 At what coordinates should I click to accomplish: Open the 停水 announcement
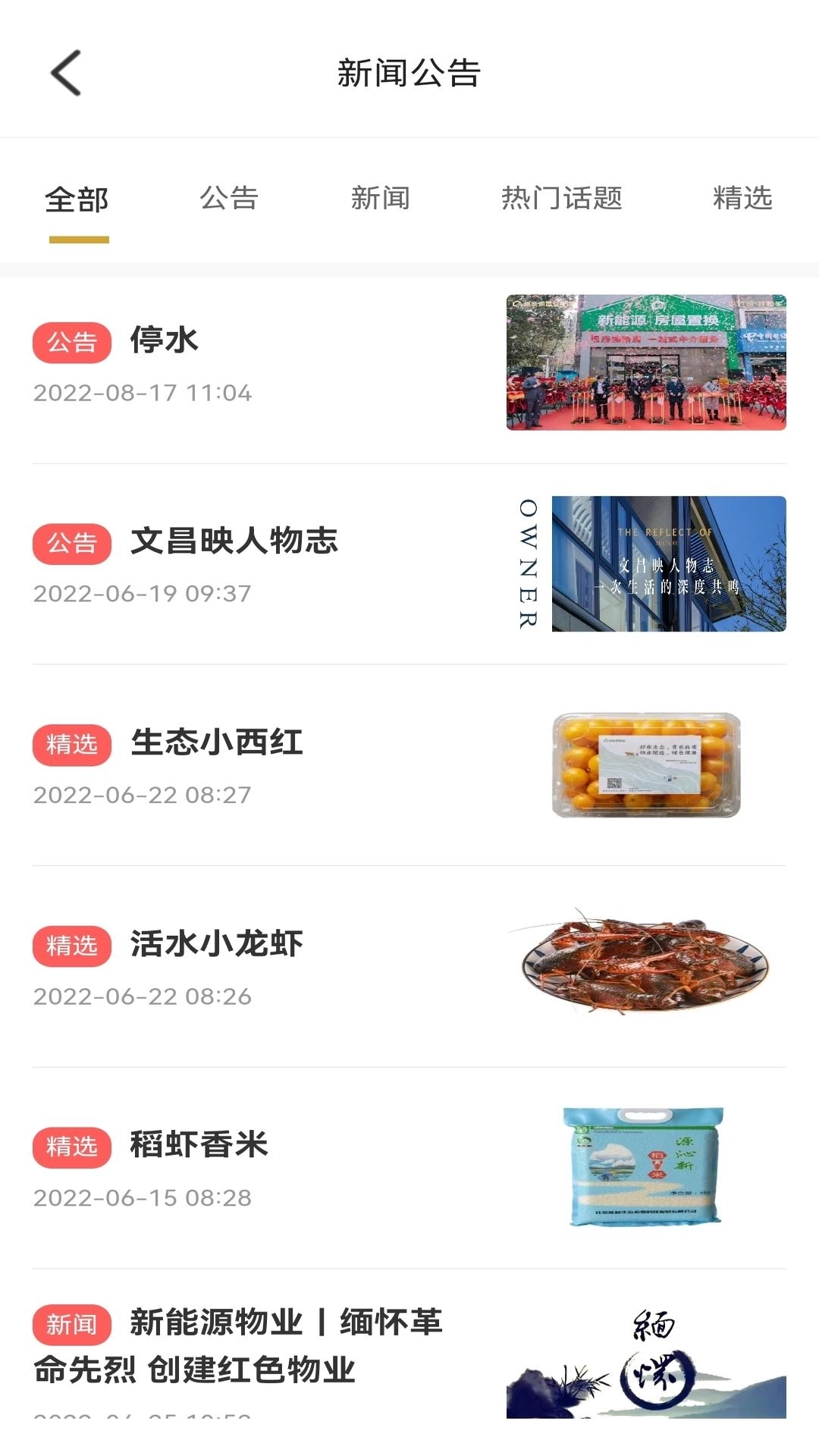[166, 340]
